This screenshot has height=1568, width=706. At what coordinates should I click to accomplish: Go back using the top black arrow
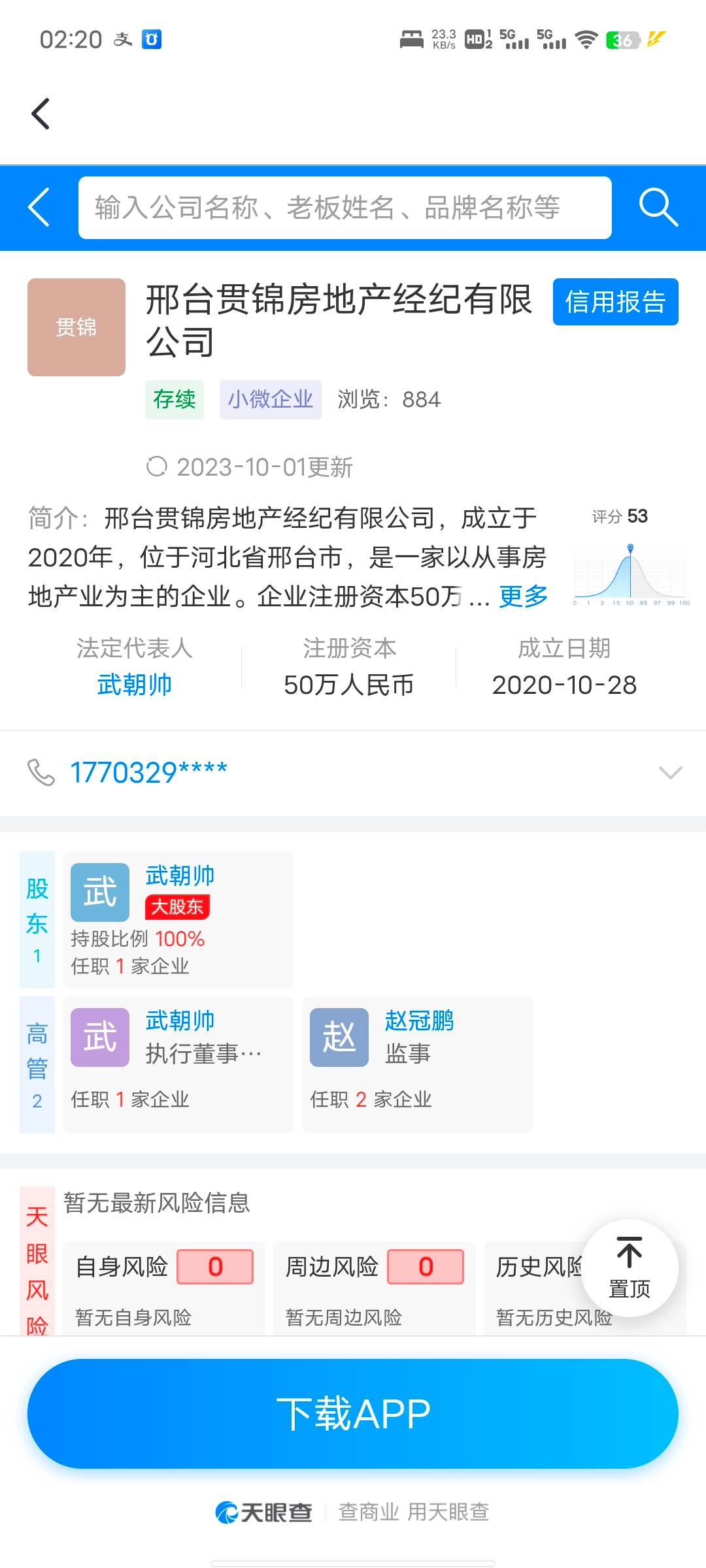click(x=41, y=114)
